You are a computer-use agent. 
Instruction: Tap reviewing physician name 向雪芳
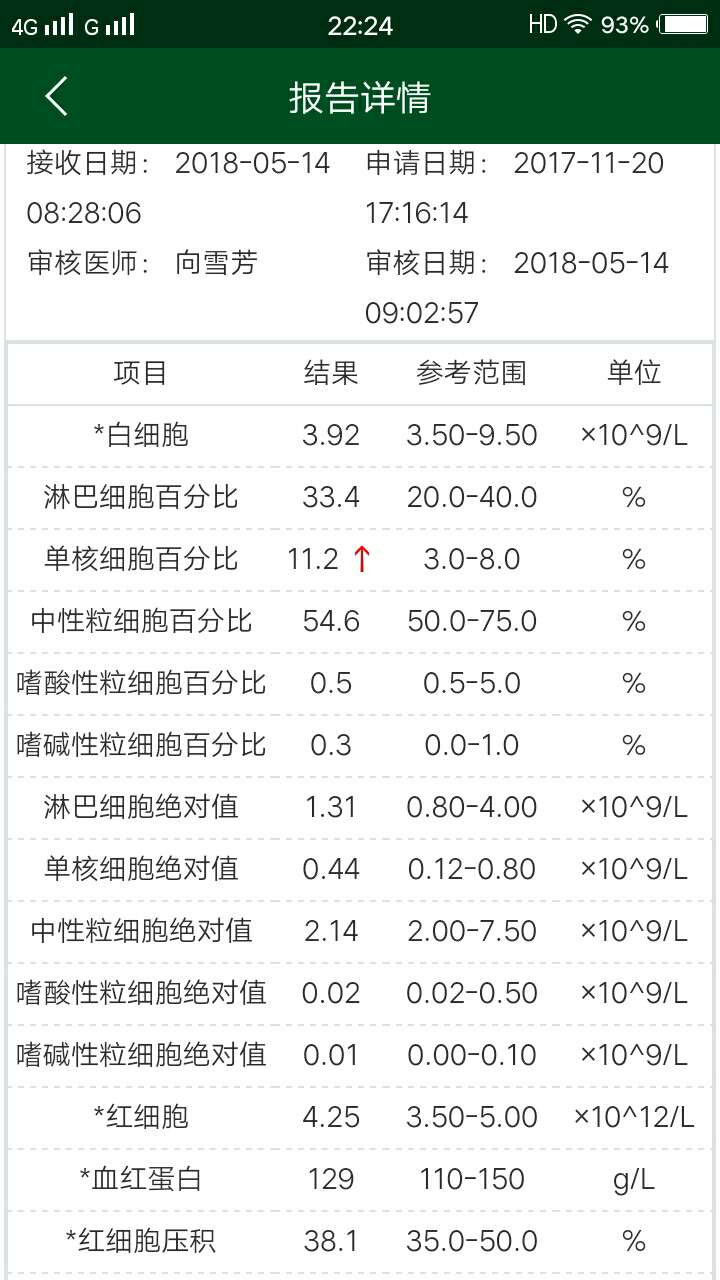pyautogui.click(x=217, y=262)
